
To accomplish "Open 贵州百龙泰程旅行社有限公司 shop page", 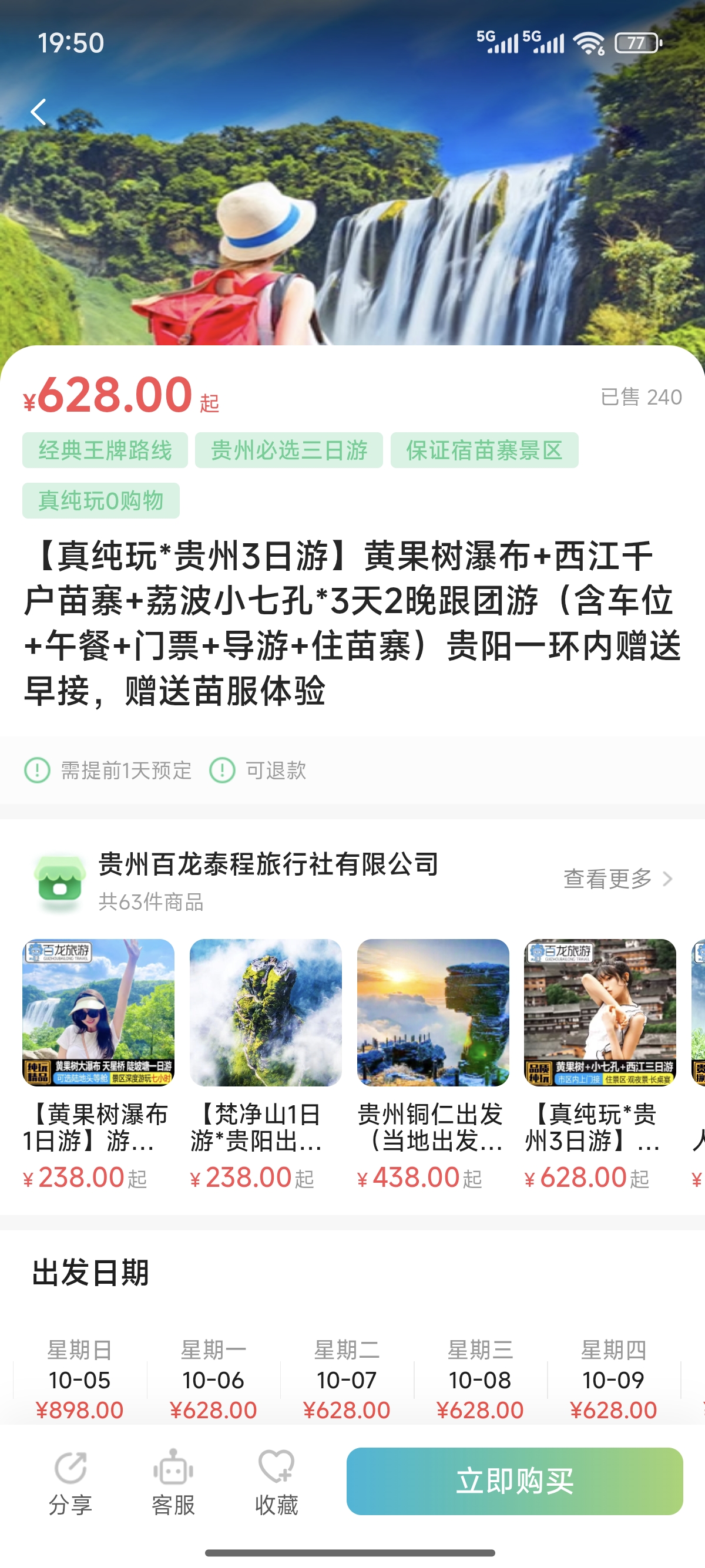I will click(268, 865).
